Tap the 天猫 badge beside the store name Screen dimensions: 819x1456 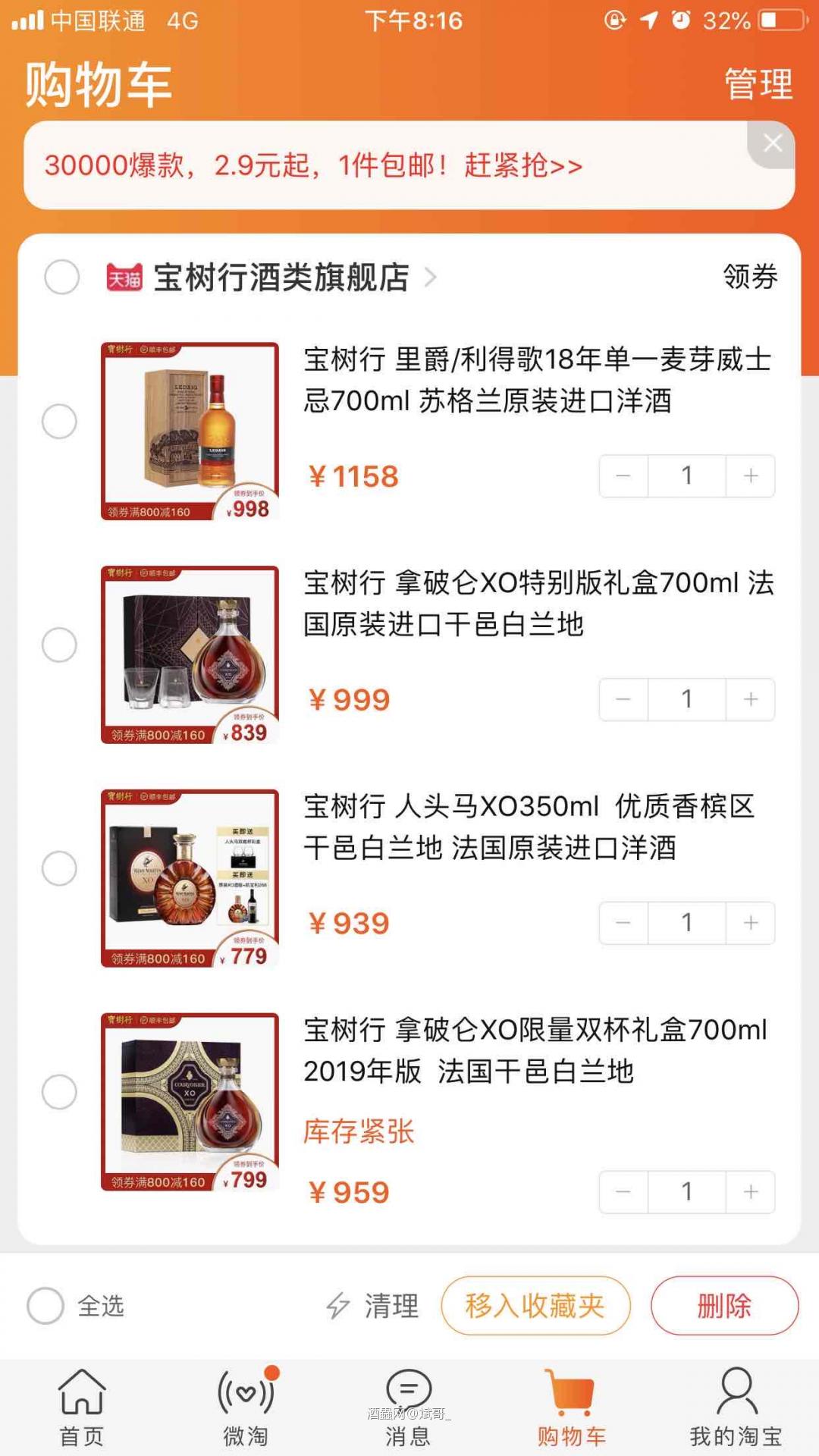pos(124,278)
